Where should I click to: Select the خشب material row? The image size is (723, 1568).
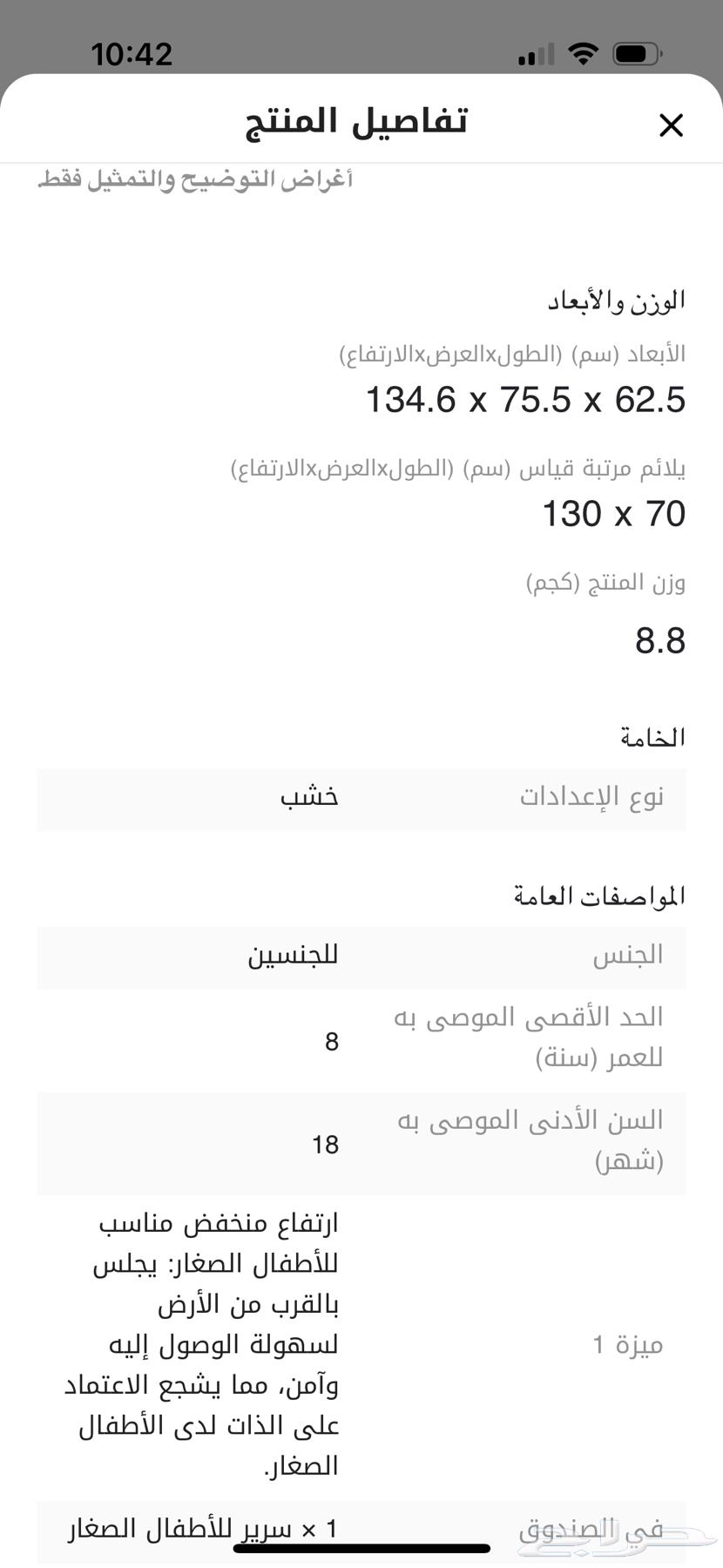click(x=361, y=799)
